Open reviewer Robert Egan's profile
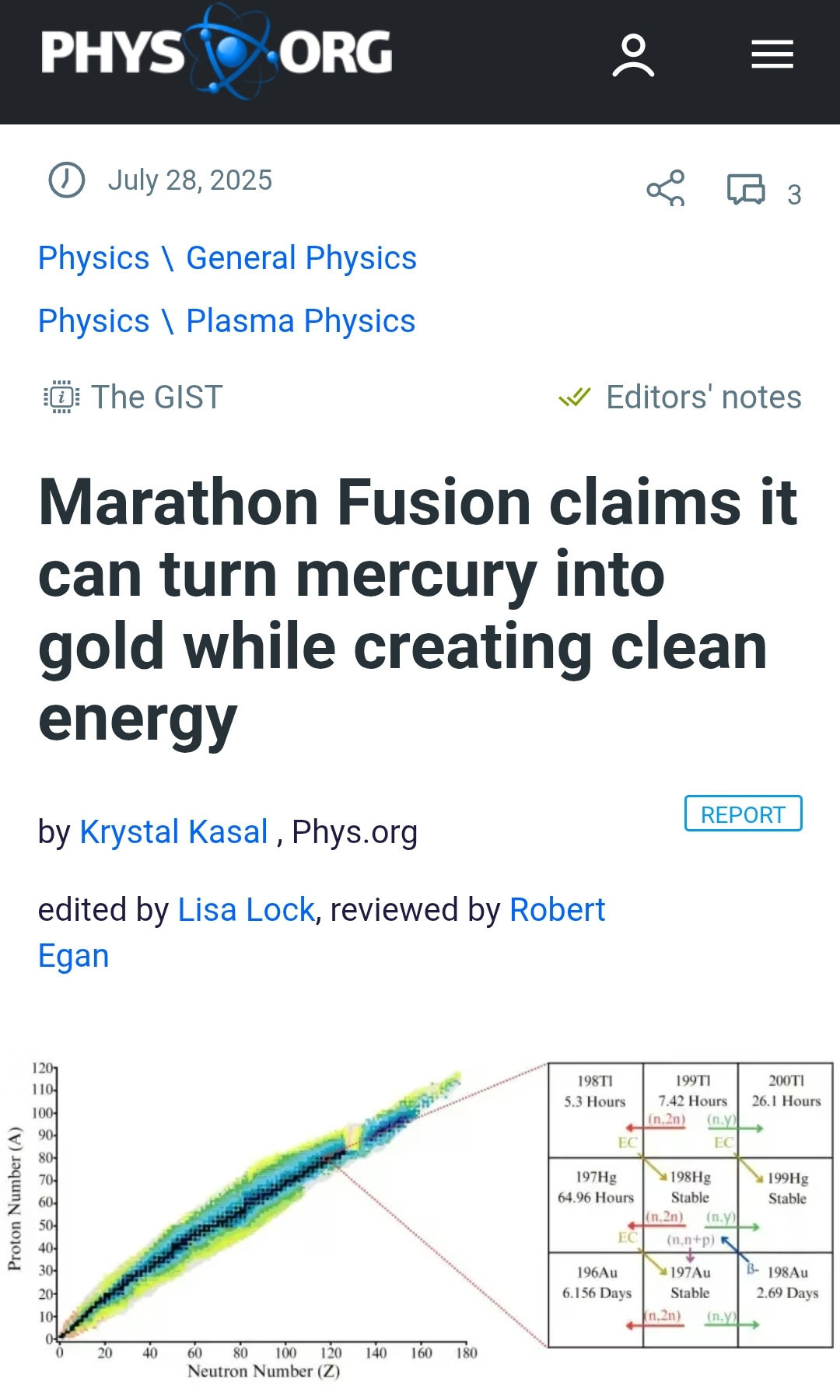The width and height of the screenshot is (840, 1400). click(557, 910)
